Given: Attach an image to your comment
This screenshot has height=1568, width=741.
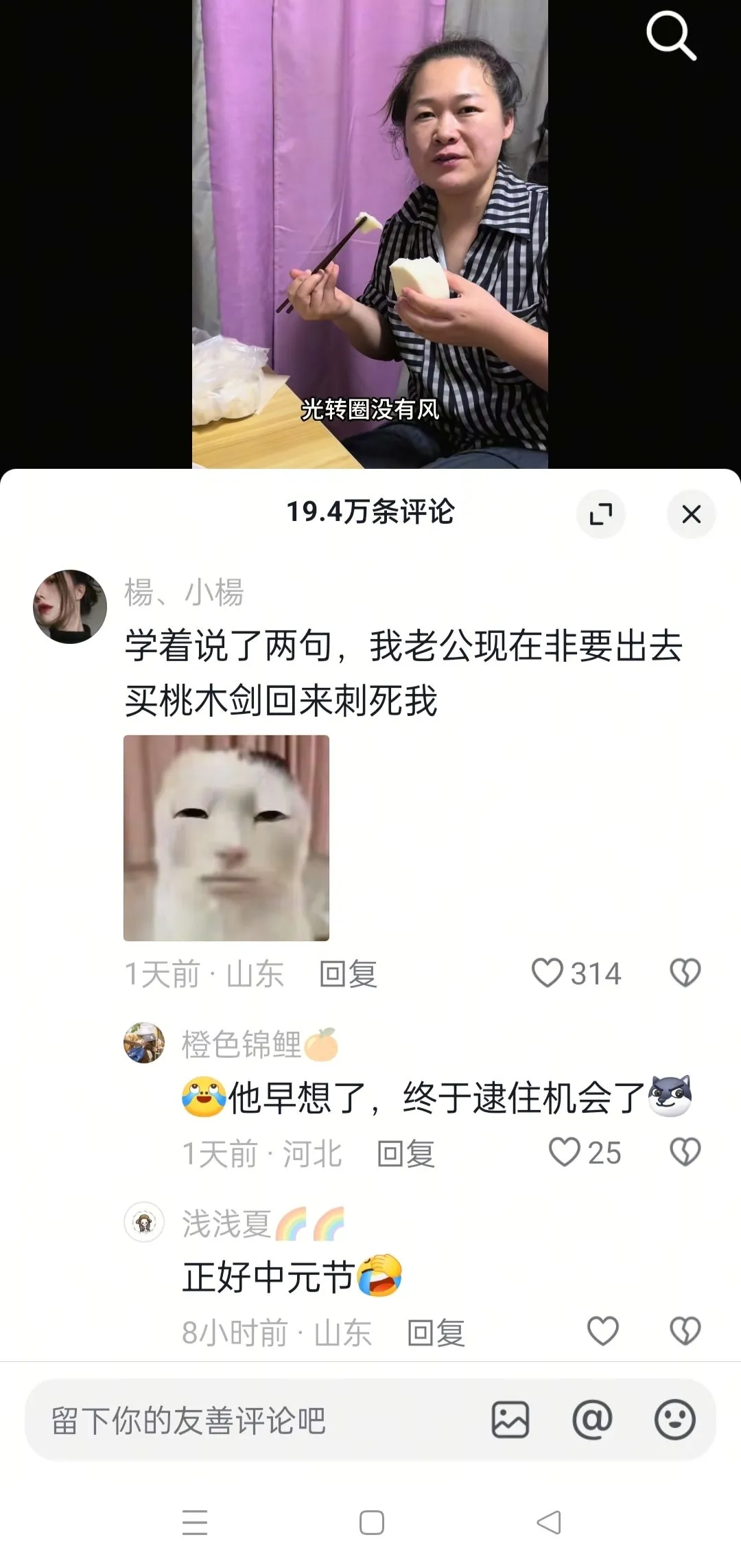Looking at the screenshot, I should pos(510,1420).
